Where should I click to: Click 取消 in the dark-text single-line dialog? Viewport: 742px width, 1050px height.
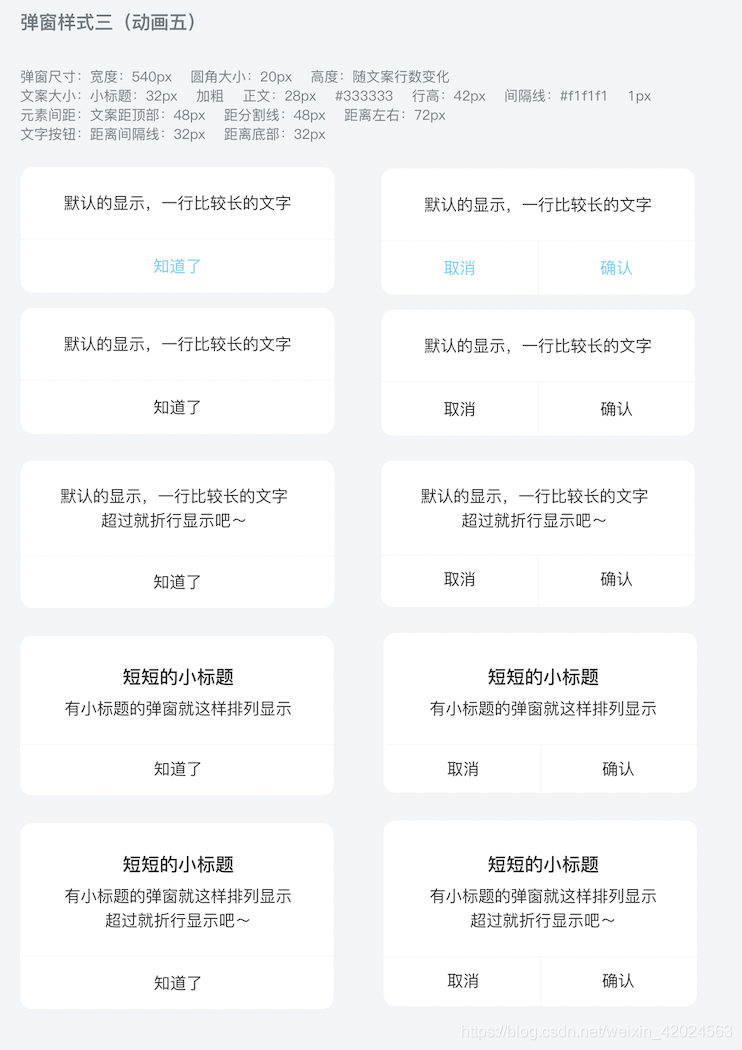459,409
